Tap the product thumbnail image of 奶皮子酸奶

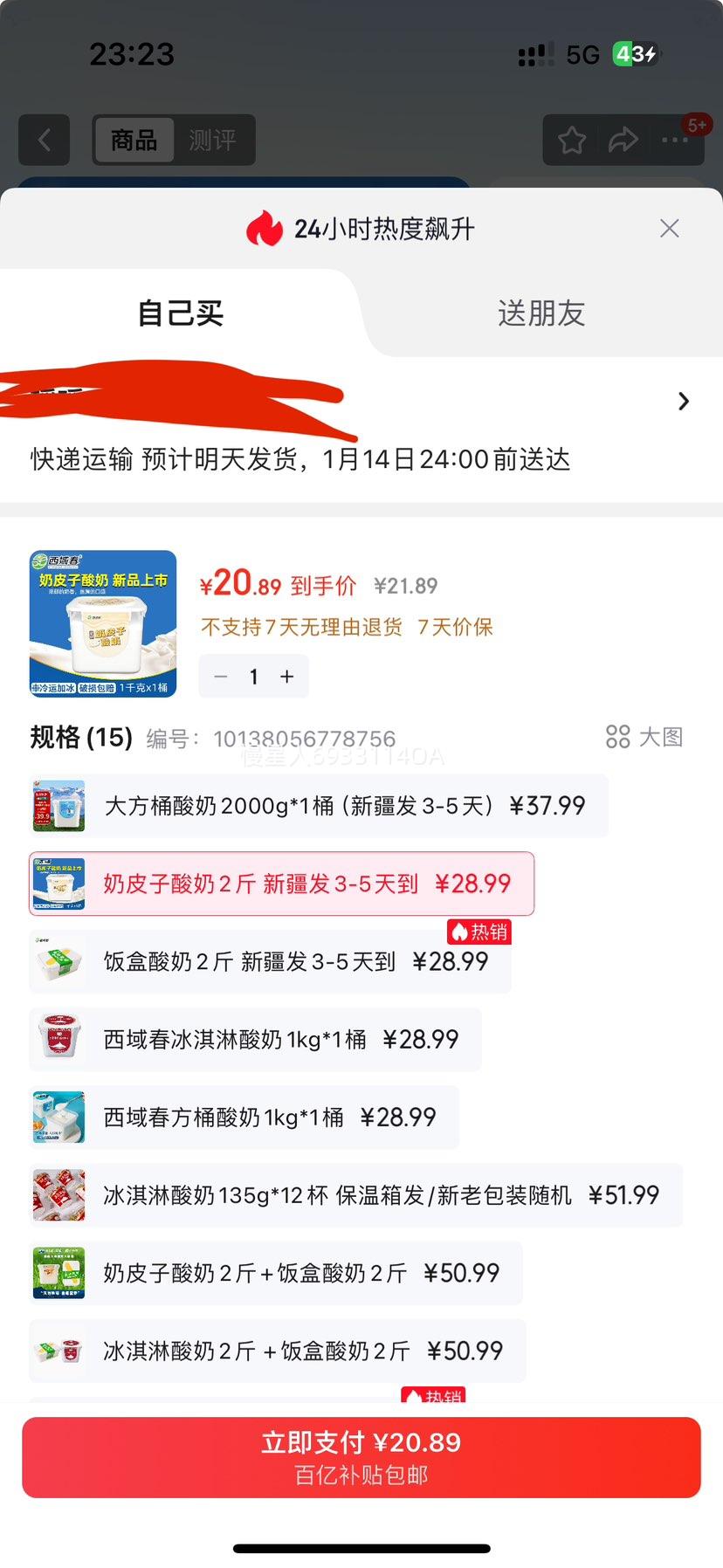pyautogui.click(x=102, y=623)
